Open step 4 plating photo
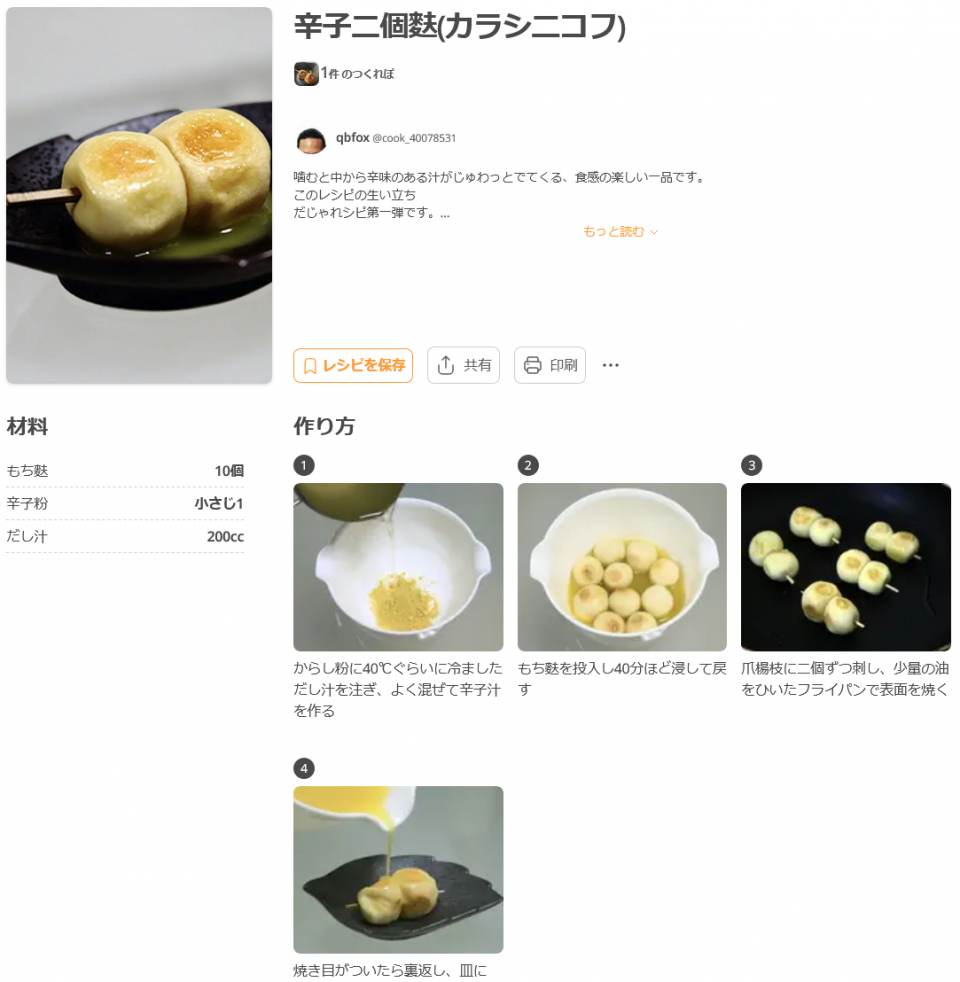The width and height of the screenshot is (960, 982). click(398, 869)
